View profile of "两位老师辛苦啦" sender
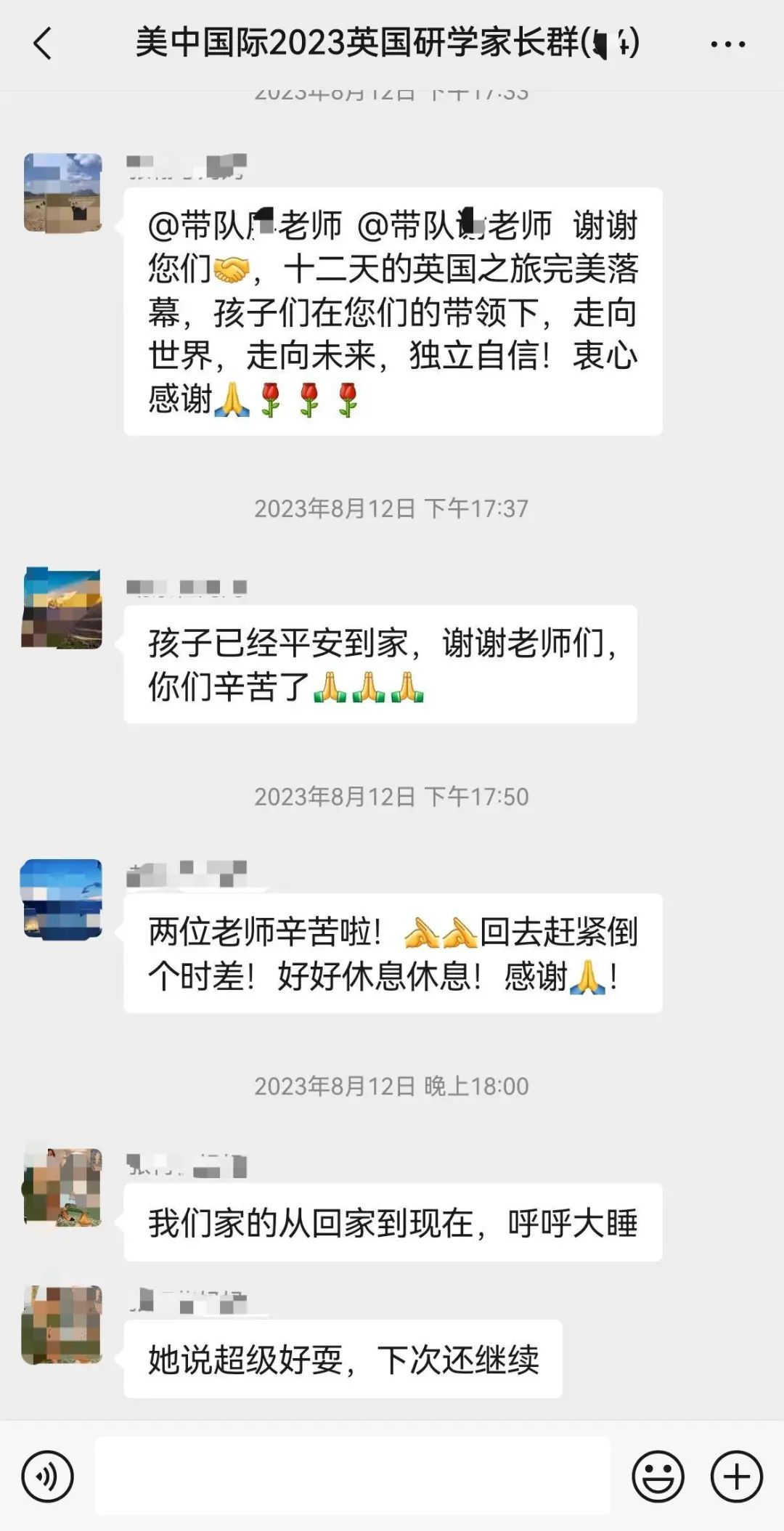Viewport: 784px width, 1531px height. click(x=62, y=898)
